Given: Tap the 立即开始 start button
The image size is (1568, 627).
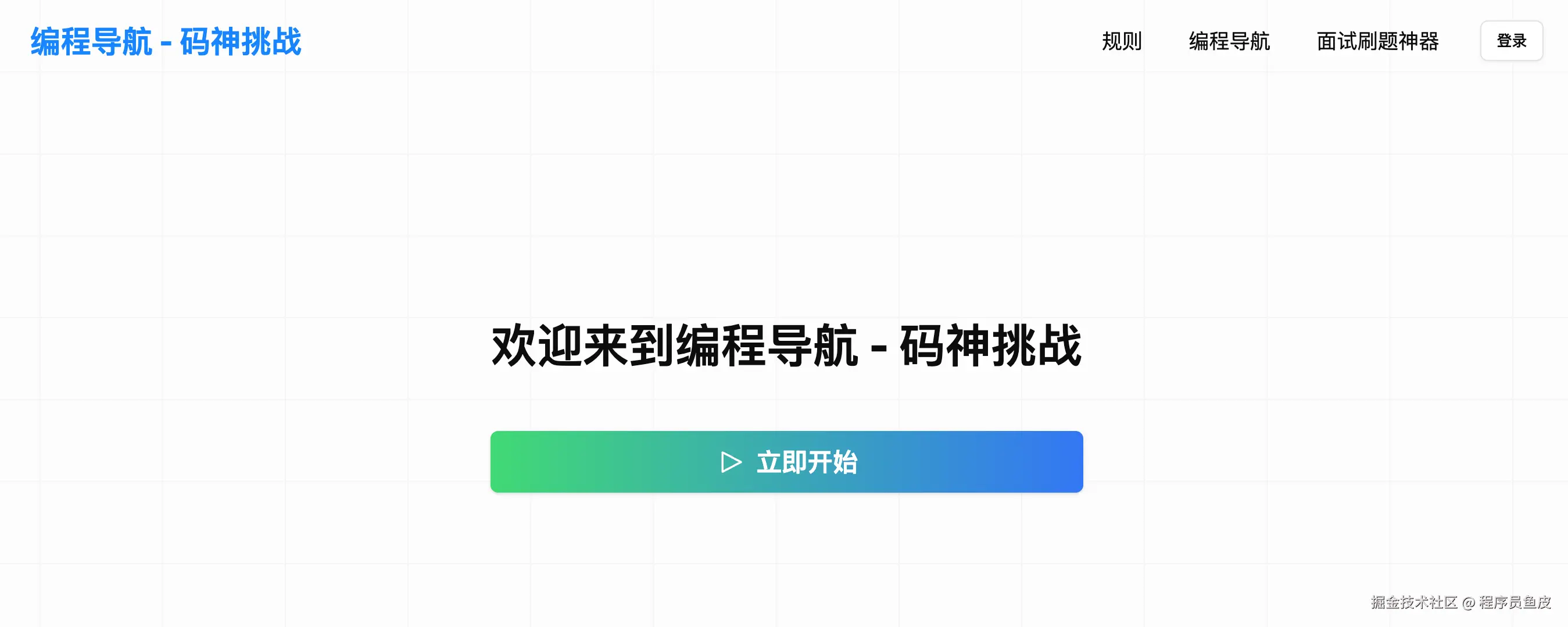Looking at the screenshot, I should pos(786,462).
